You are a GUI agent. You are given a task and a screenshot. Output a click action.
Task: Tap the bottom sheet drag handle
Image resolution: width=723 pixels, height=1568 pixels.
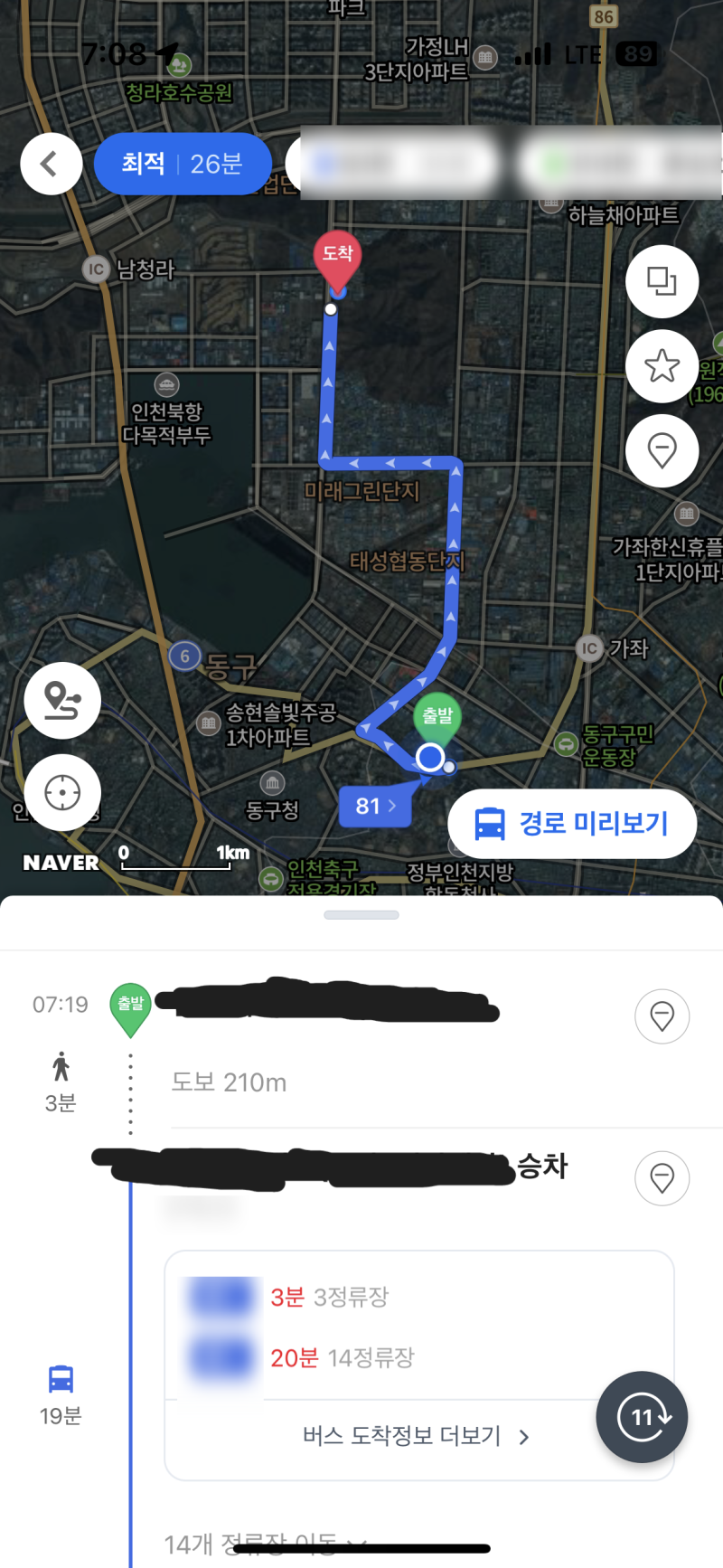coord(361,915)
